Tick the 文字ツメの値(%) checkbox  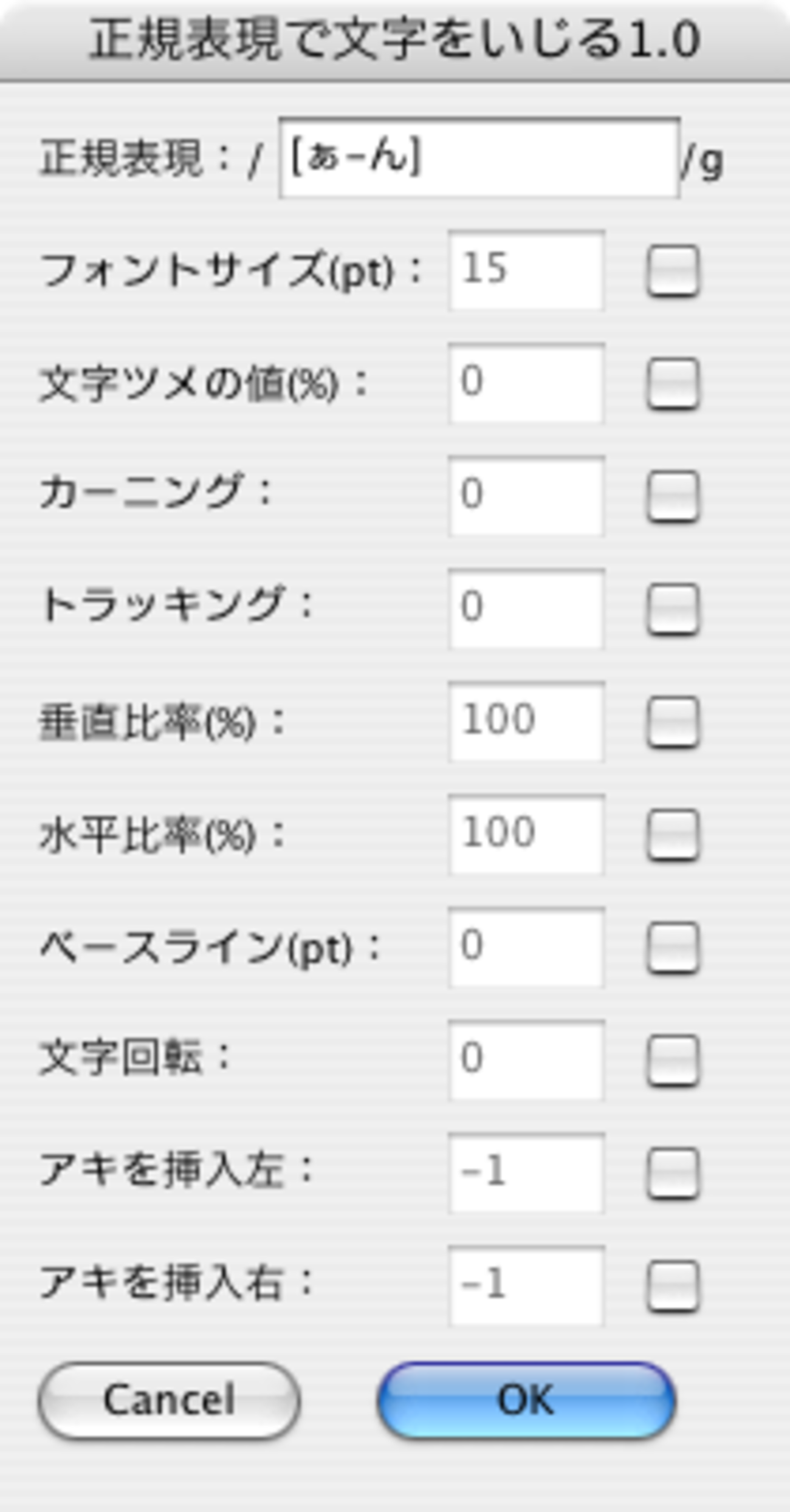pos(672,384)
